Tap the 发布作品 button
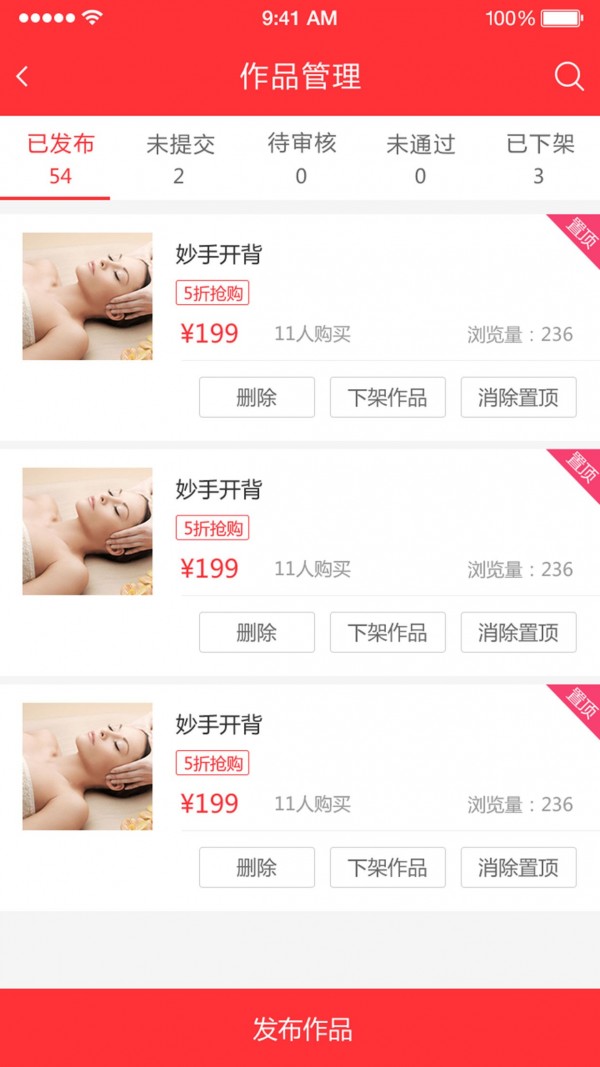Viewport: 600px width, 1067px height. [x=300, y=1028]
